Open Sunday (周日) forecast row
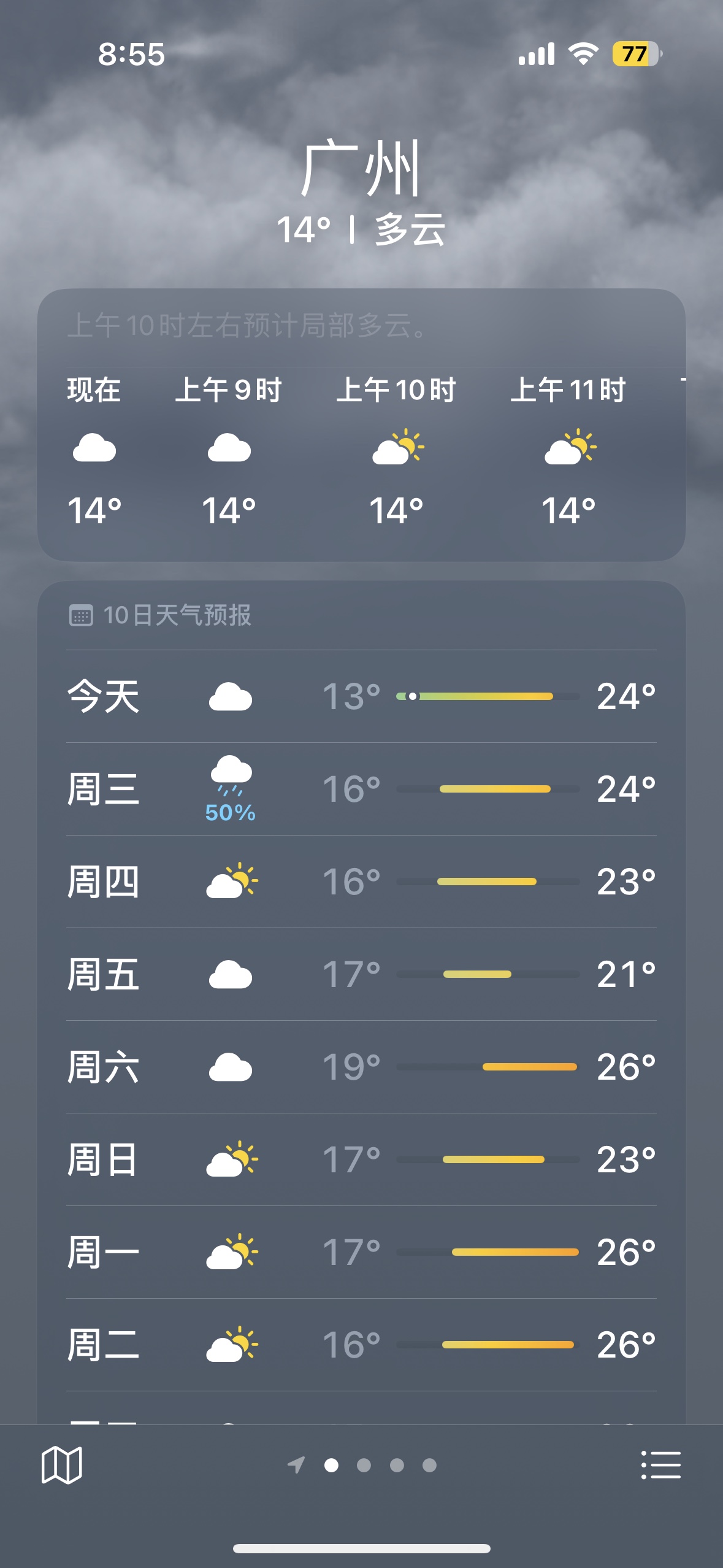Viewport: 723px width, 1568px height. pos(361,1159)
